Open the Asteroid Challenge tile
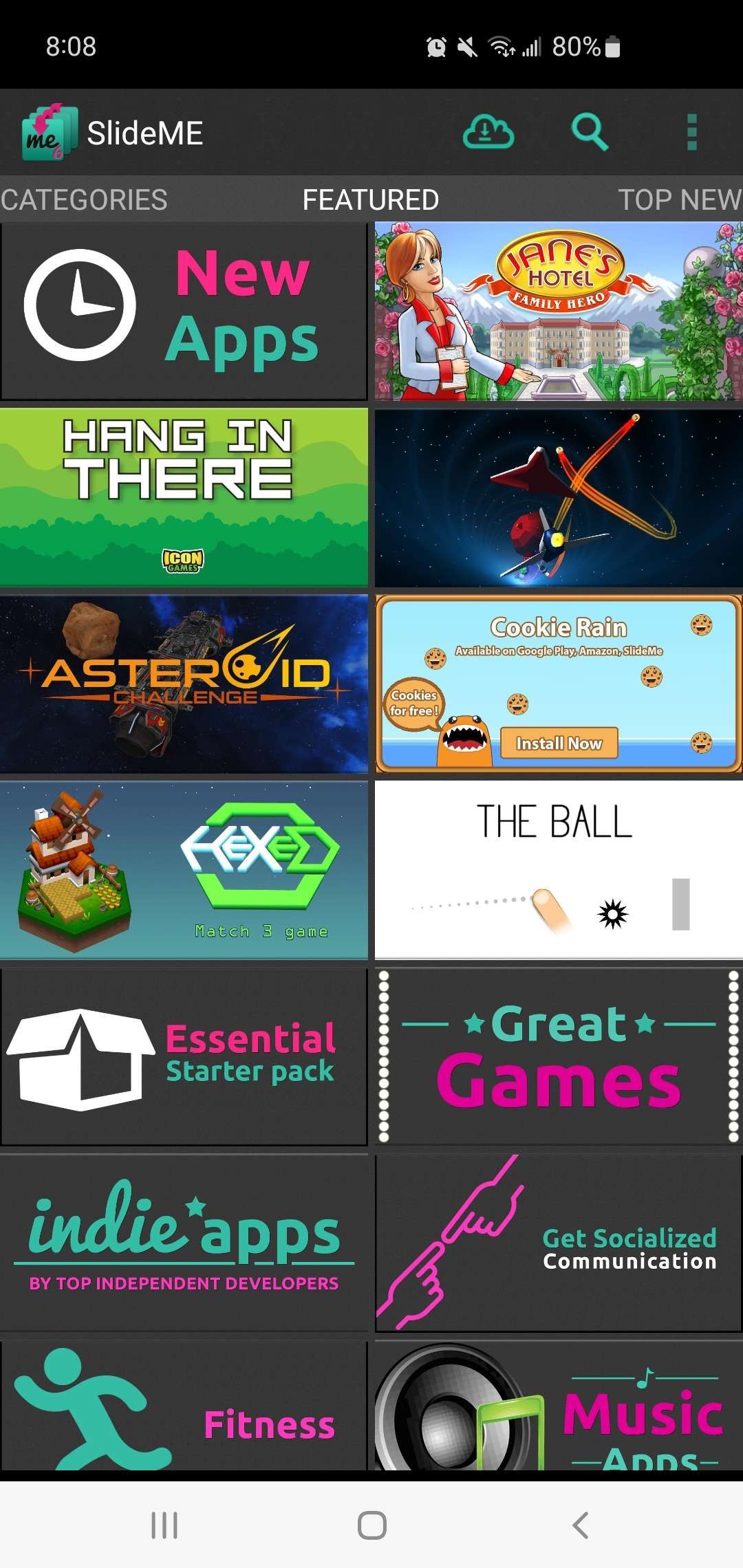 184,684
